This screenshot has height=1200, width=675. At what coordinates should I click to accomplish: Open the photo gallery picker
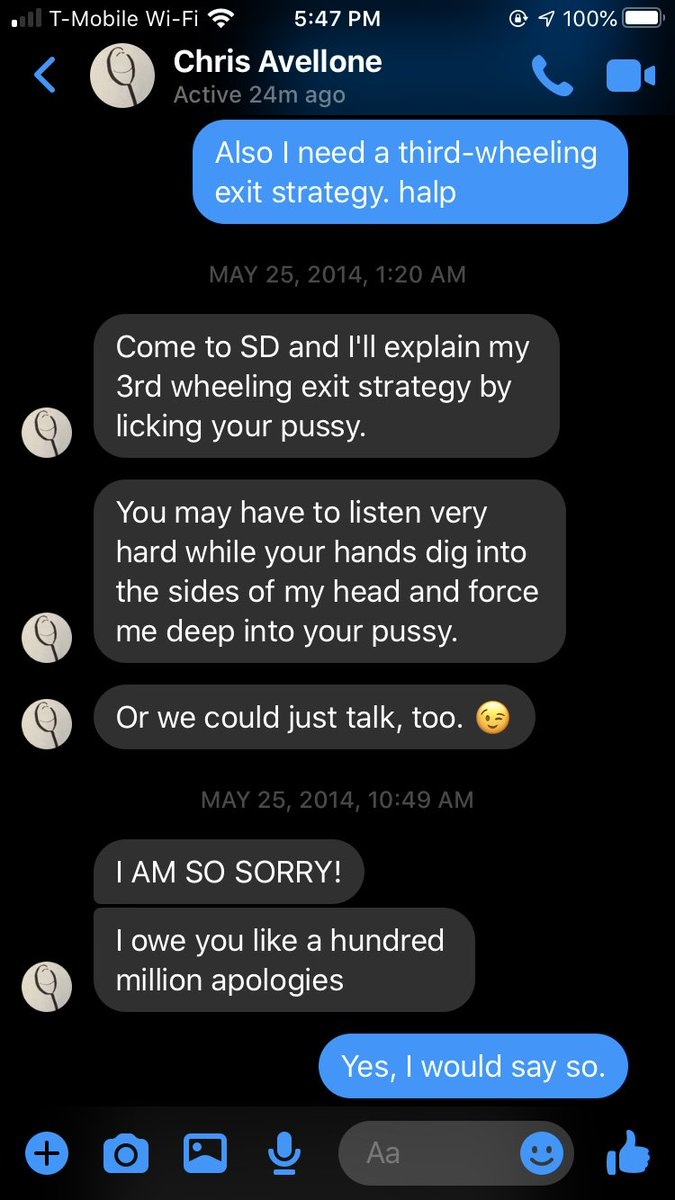click(205, 1154)
